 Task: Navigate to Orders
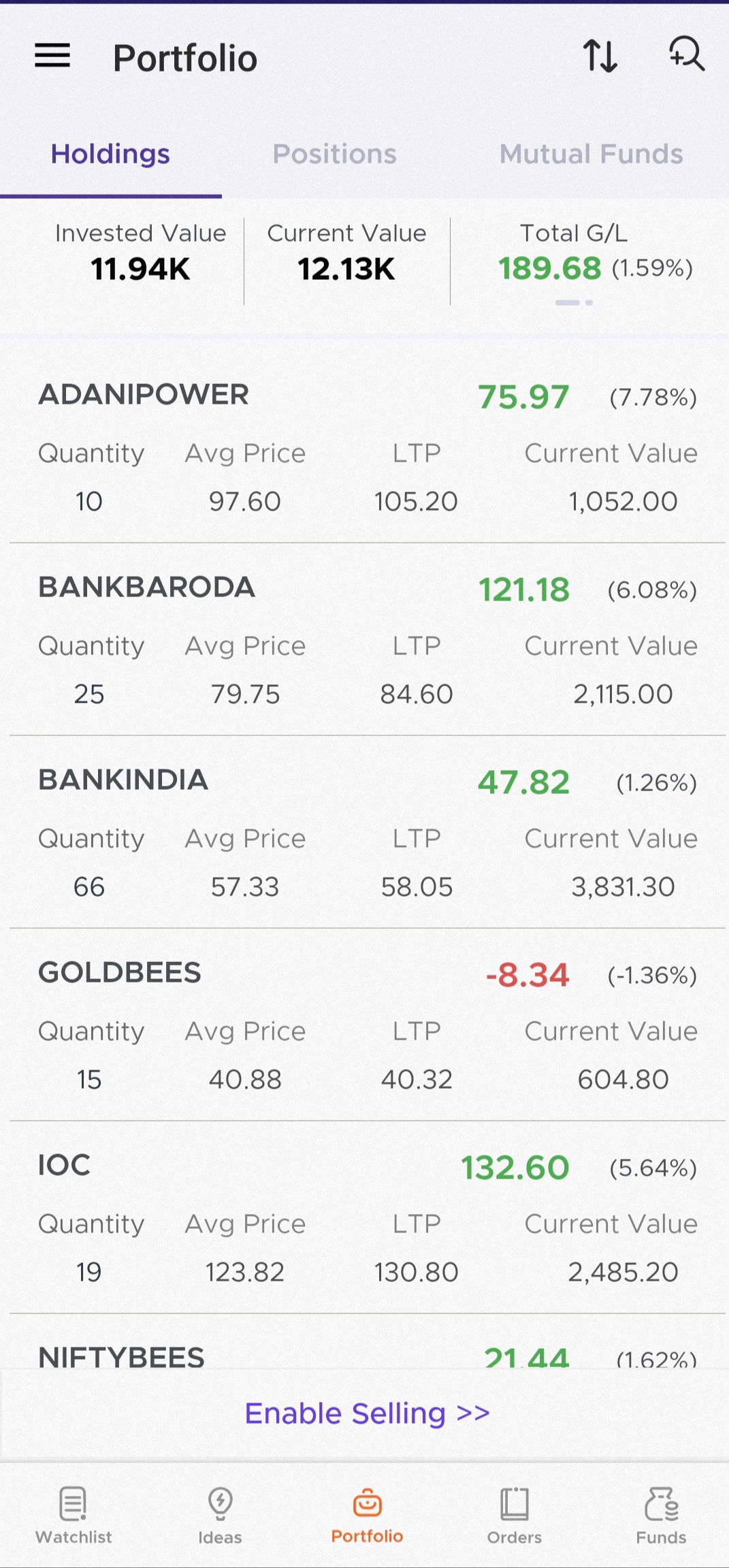514,1515
